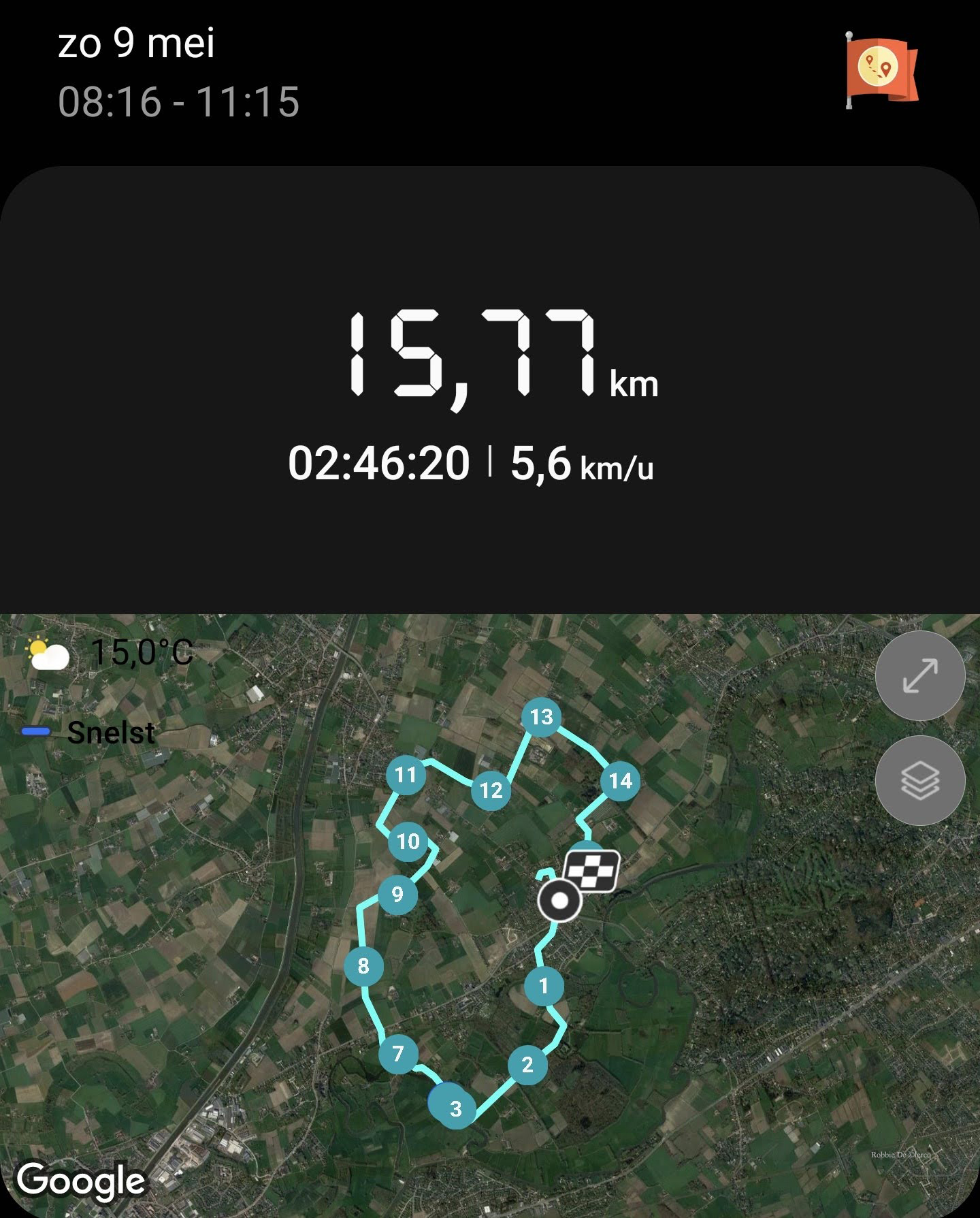Image resolution: width=980 pixels, height=1218 pixels.
Task: Open the map layers selector
Action: click(919, 780)
